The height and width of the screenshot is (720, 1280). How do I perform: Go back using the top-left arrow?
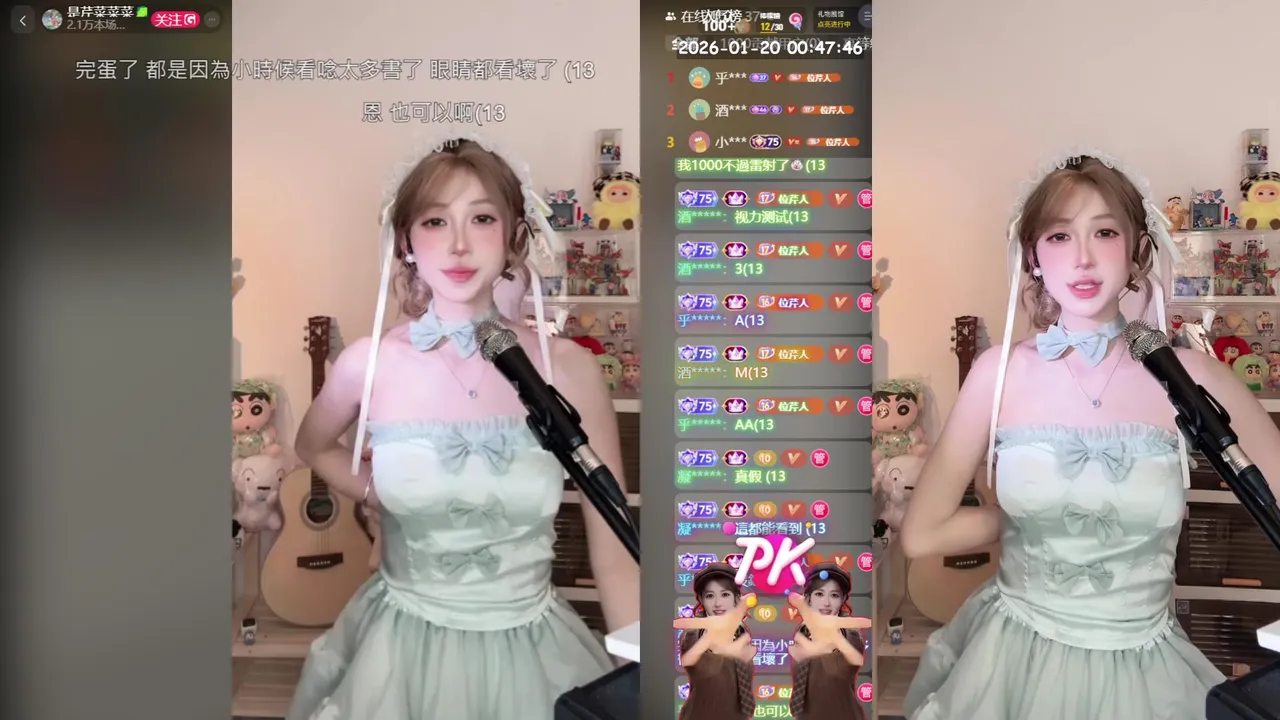click(23, 19)
